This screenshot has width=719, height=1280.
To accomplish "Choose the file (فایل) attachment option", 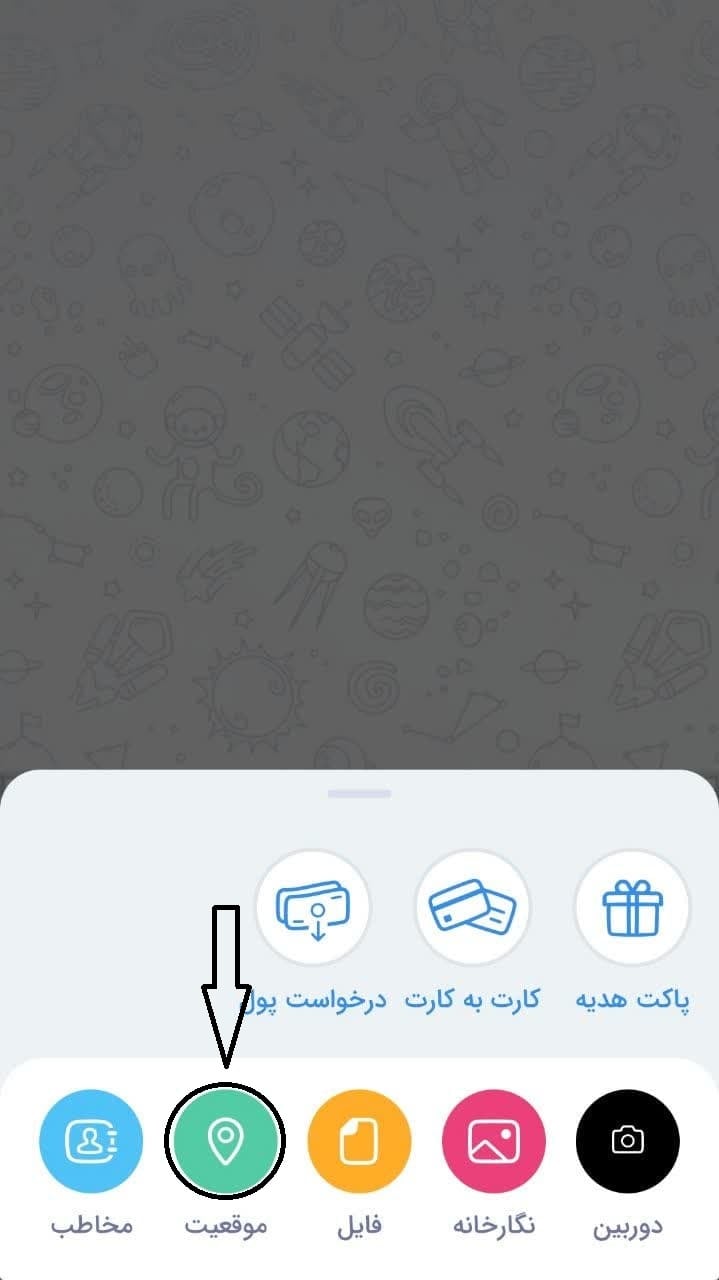I will coord(359,1141).
